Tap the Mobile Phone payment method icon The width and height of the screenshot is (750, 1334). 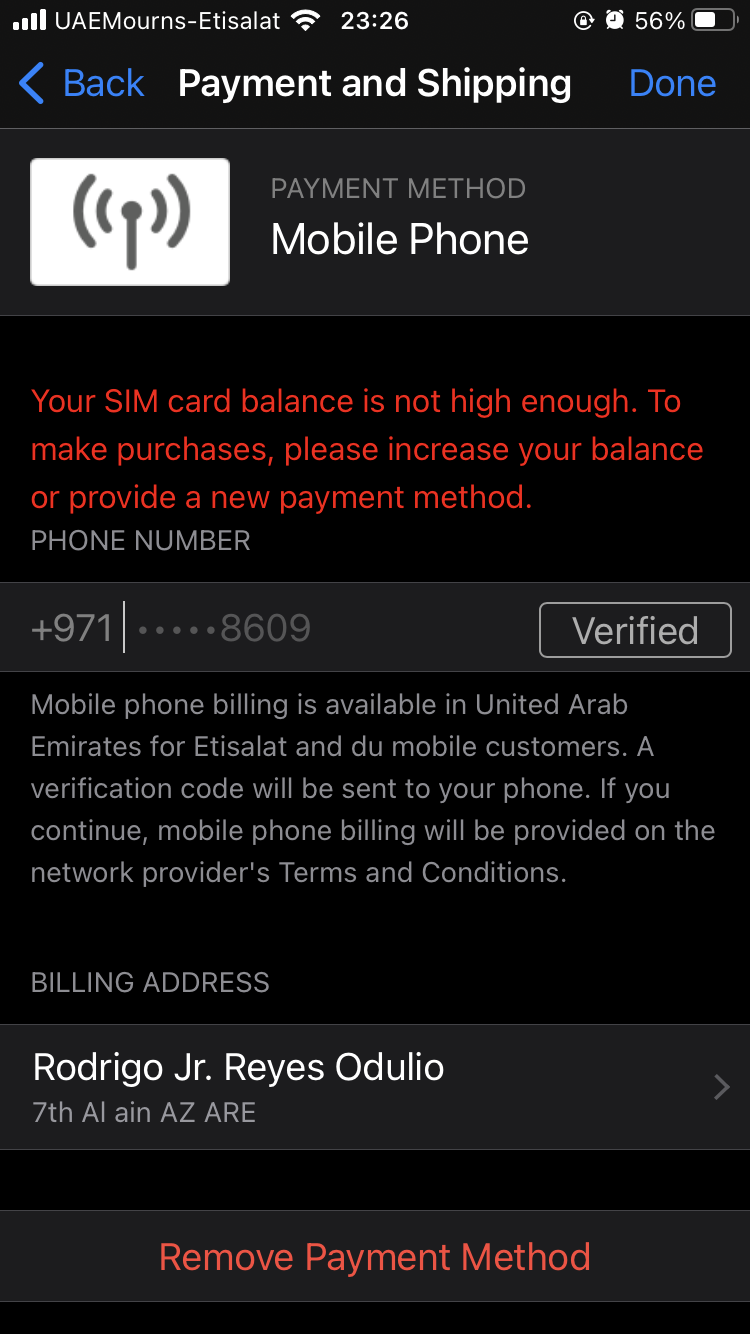click(130, 221)
